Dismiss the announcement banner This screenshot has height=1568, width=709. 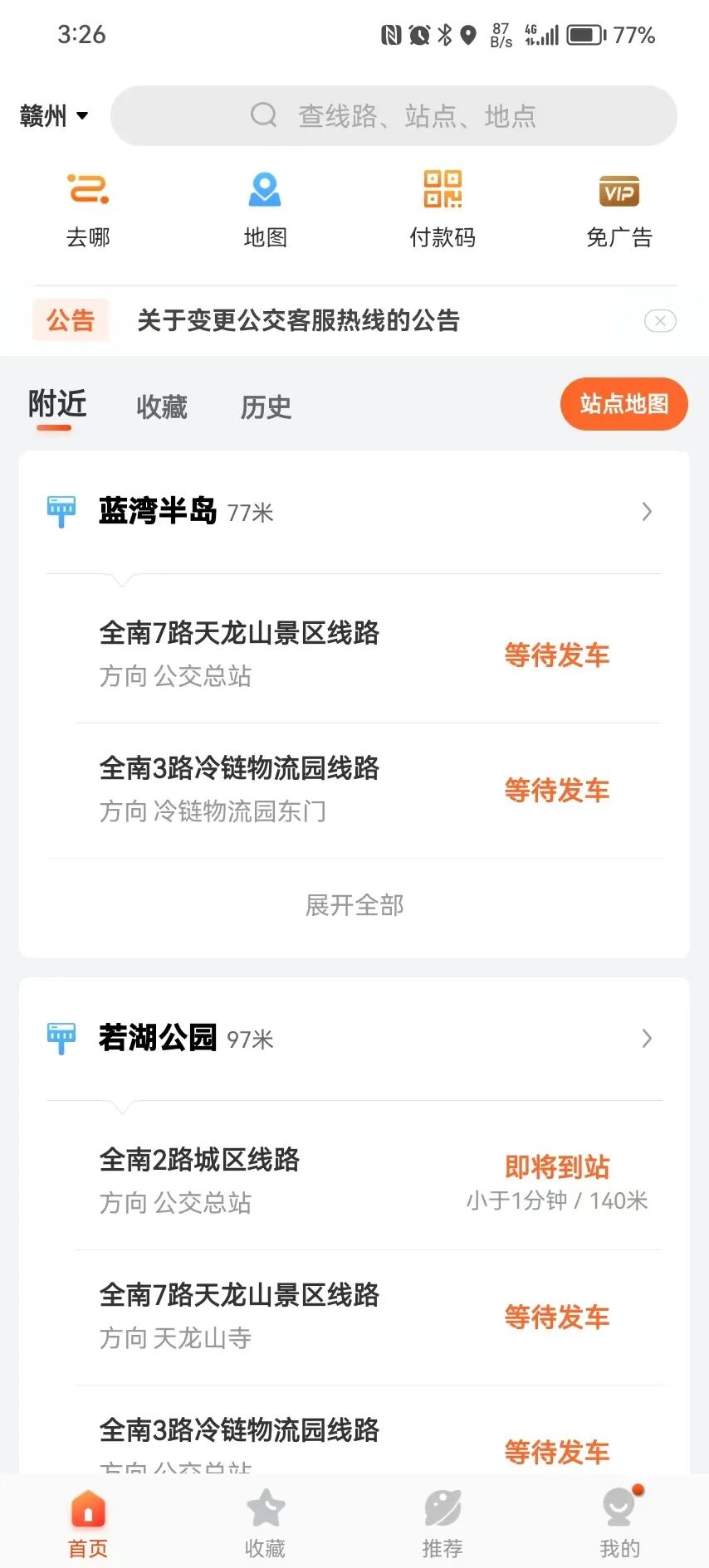click(x=660, y=321)
